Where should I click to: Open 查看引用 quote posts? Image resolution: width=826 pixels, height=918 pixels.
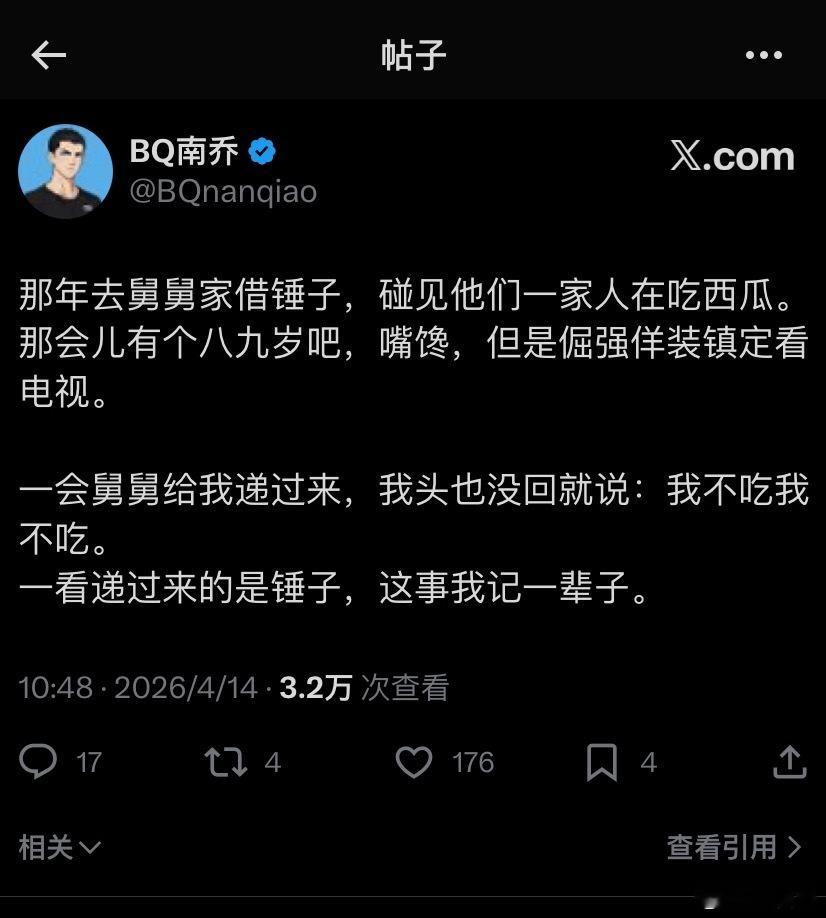coord(728,845)
